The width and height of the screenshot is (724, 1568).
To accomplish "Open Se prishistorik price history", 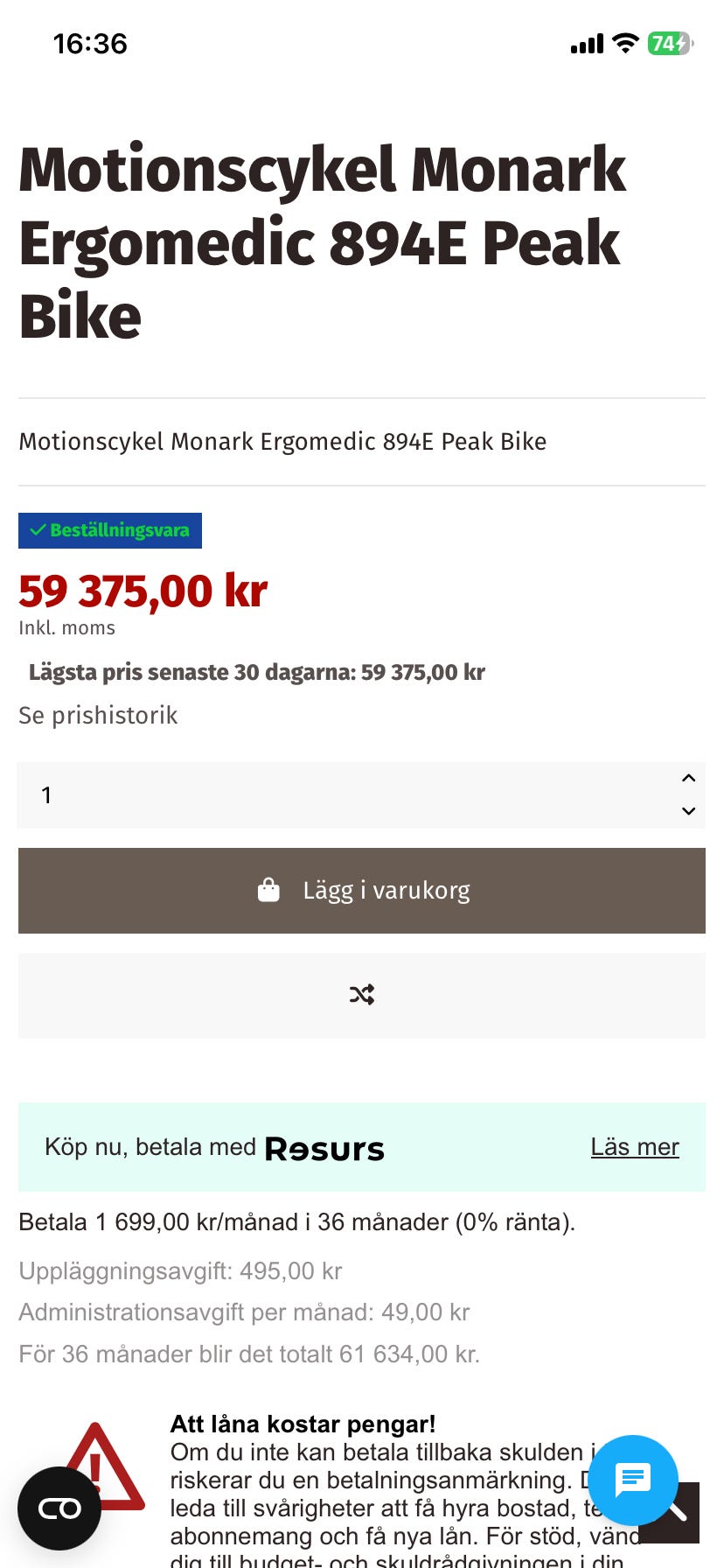I will pos(98,716).
